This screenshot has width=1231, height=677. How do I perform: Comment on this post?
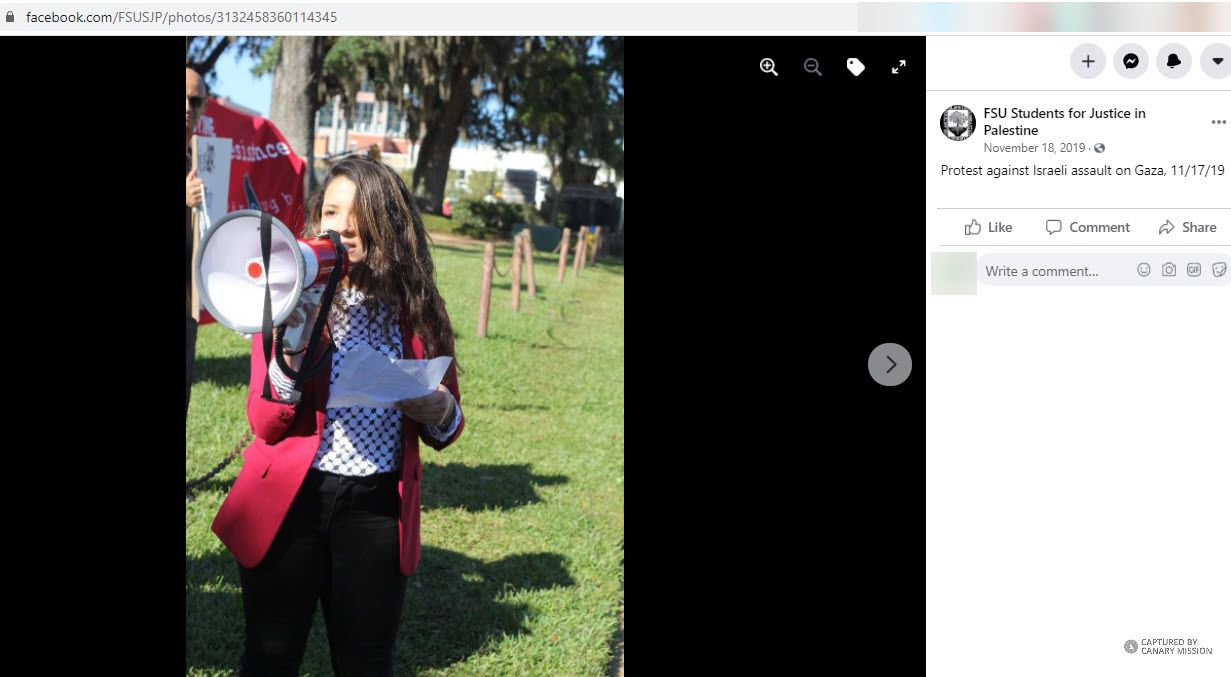(x=1087, y=227)
